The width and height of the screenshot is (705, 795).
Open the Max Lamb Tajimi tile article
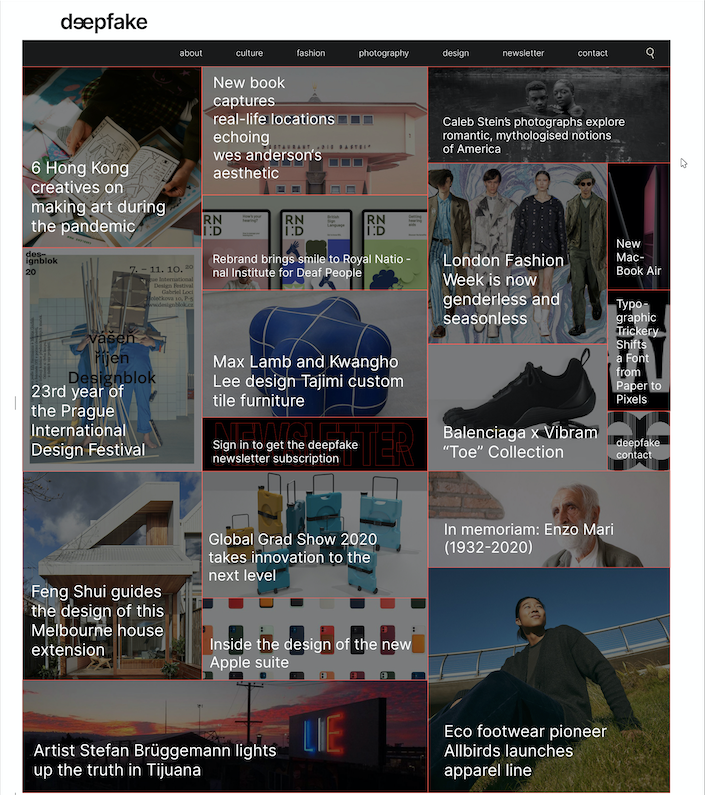coord(315,354)
